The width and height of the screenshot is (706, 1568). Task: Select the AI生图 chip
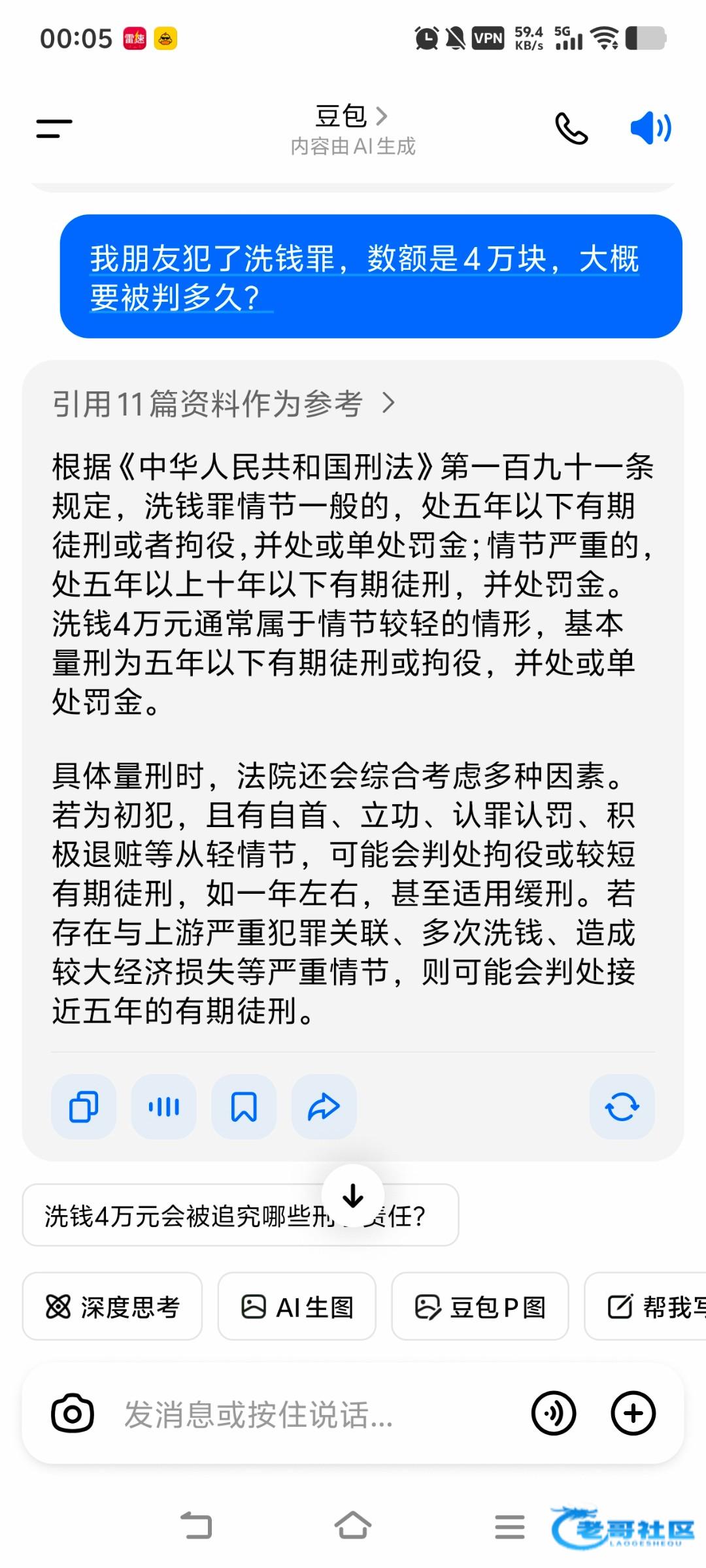pyautogui.click(x=297, y=1307)
